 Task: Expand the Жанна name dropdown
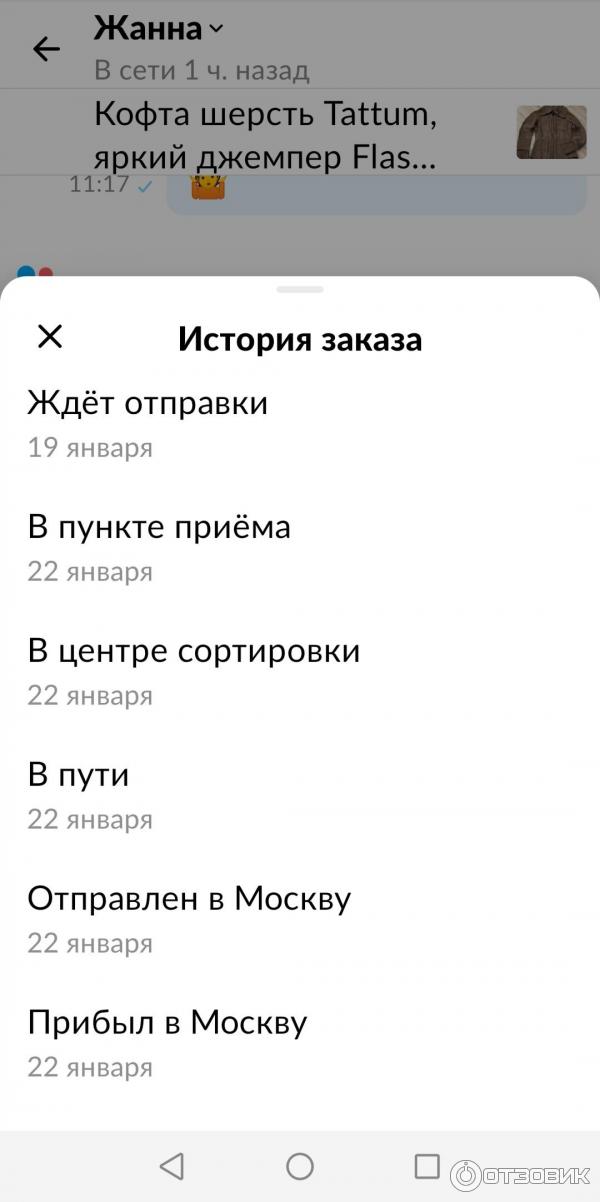[216, 30]
